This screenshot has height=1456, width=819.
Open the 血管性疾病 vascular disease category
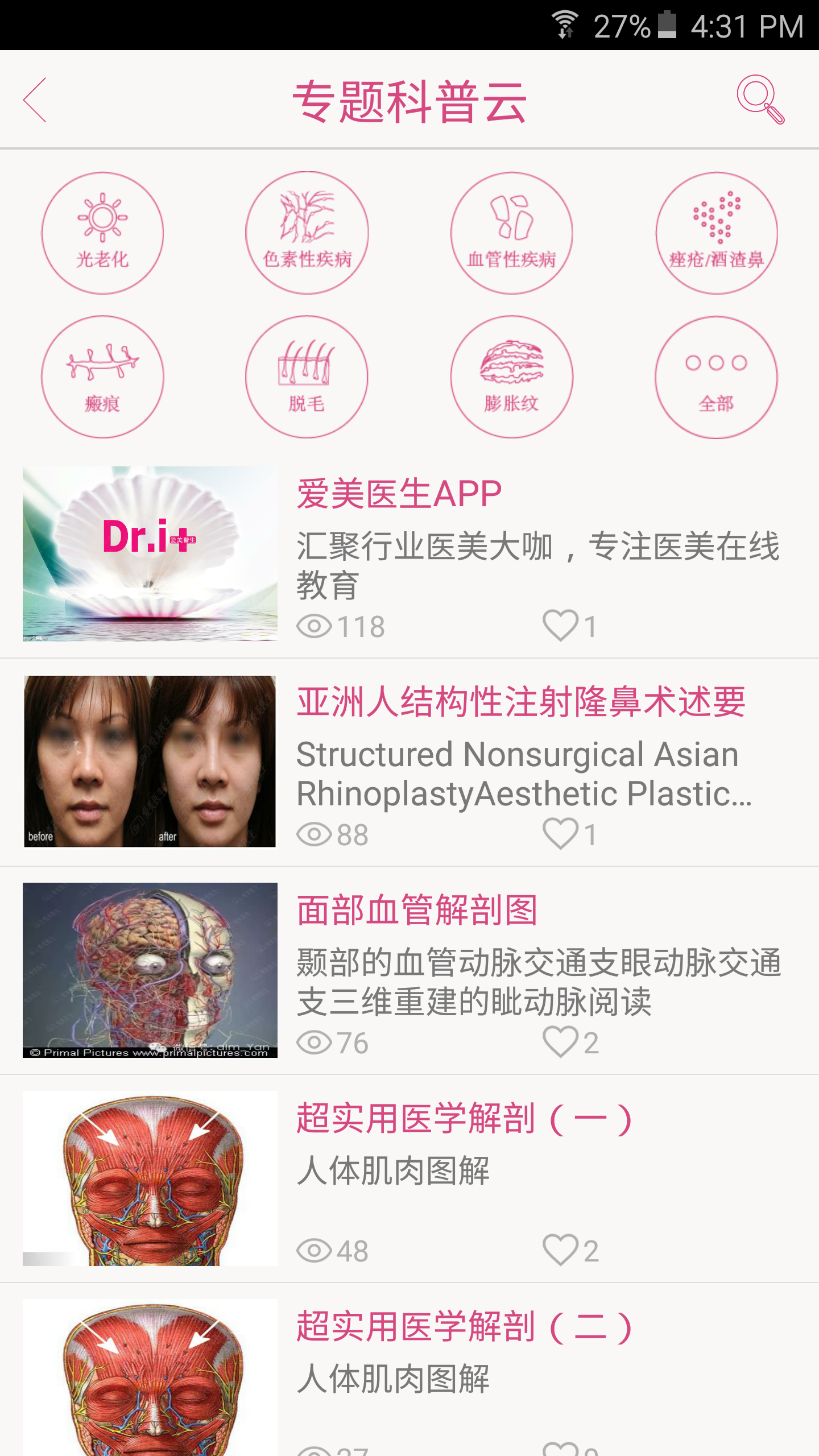pos(512,232)
